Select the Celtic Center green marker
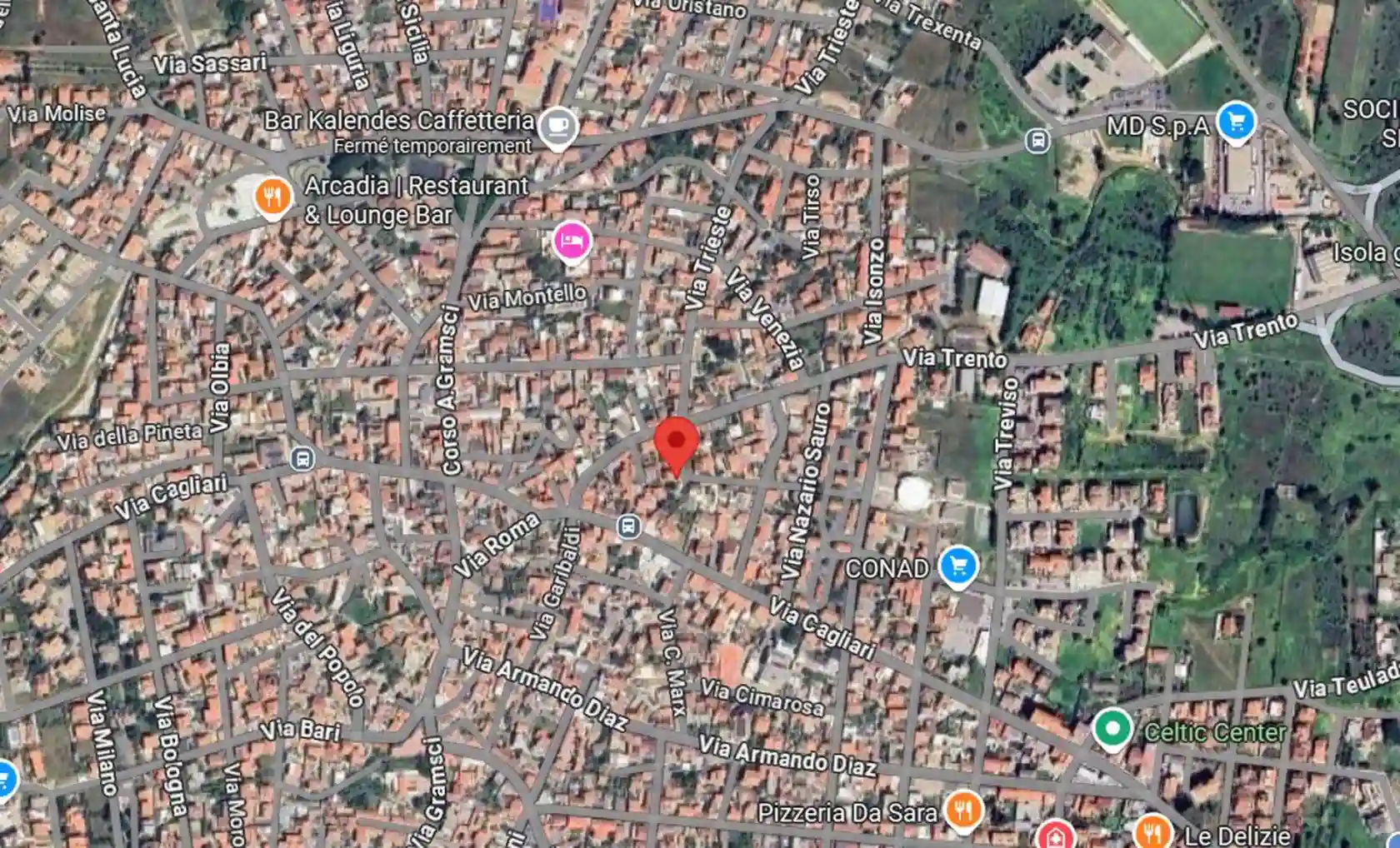This screenshot has width=1400, height=848. [1112, 729]
